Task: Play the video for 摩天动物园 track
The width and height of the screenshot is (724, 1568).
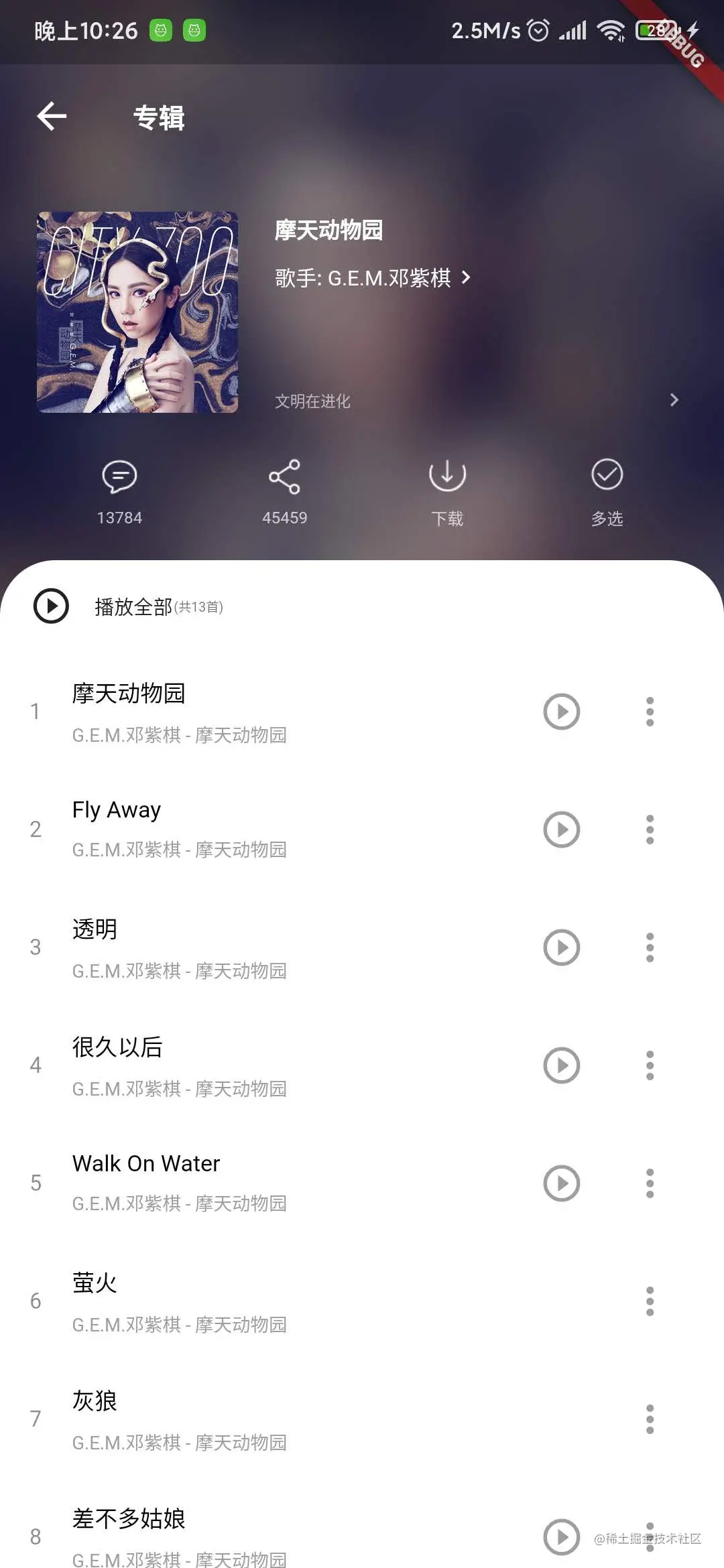Action: [x=561, y=712]
